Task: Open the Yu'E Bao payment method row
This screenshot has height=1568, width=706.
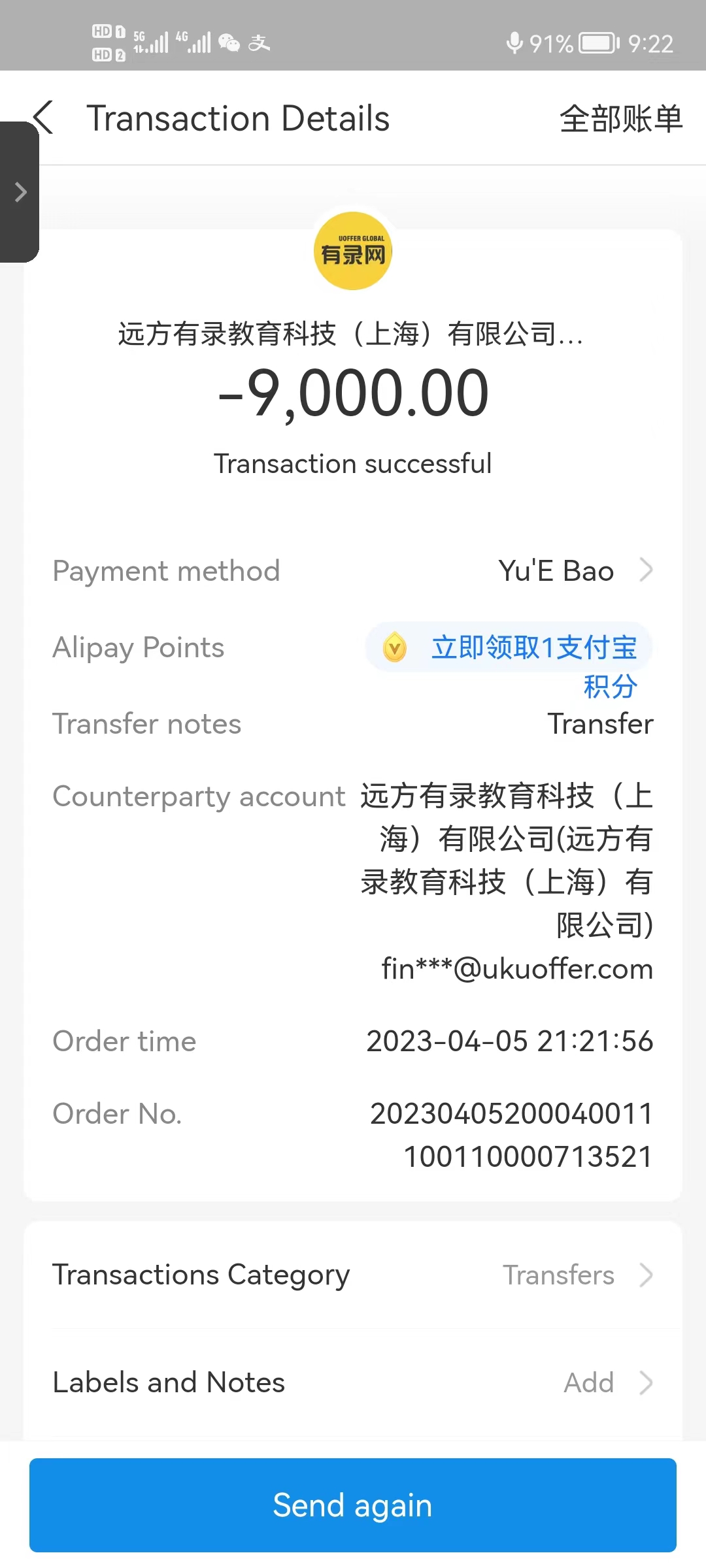Action: (574, 571)
